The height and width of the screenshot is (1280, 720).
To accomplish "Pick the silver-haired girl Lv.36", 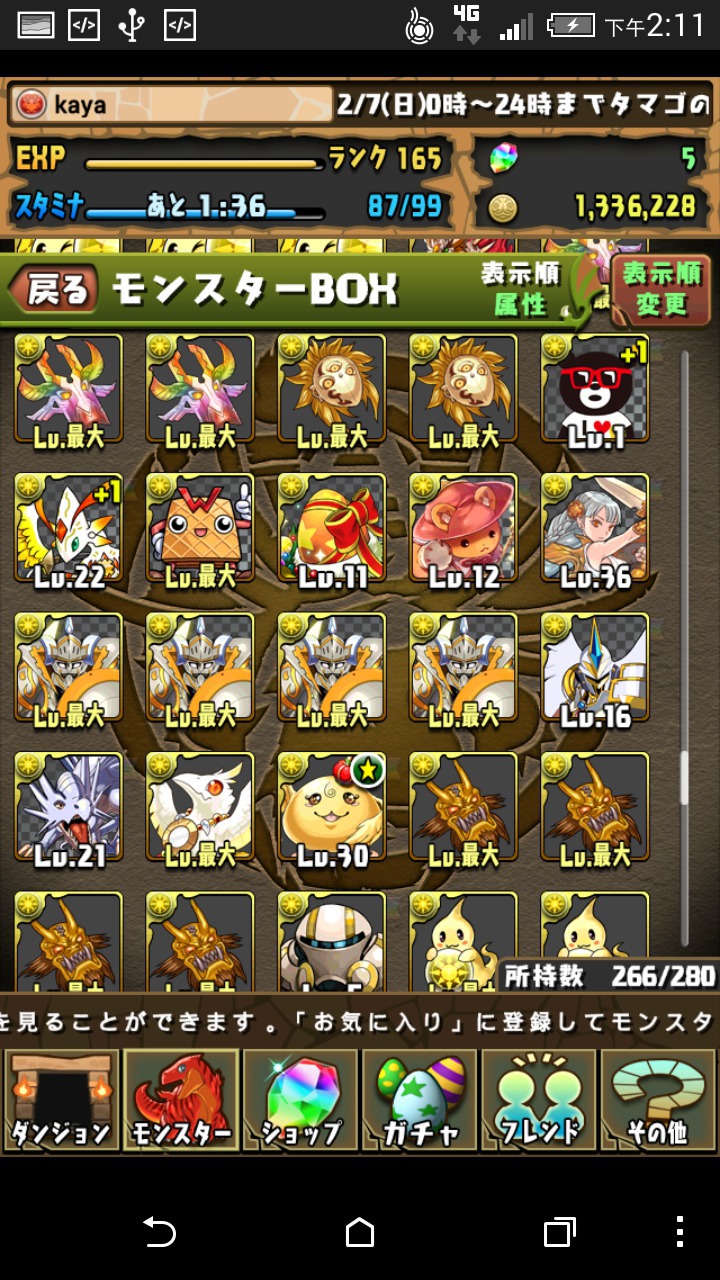I will (595, 528).
